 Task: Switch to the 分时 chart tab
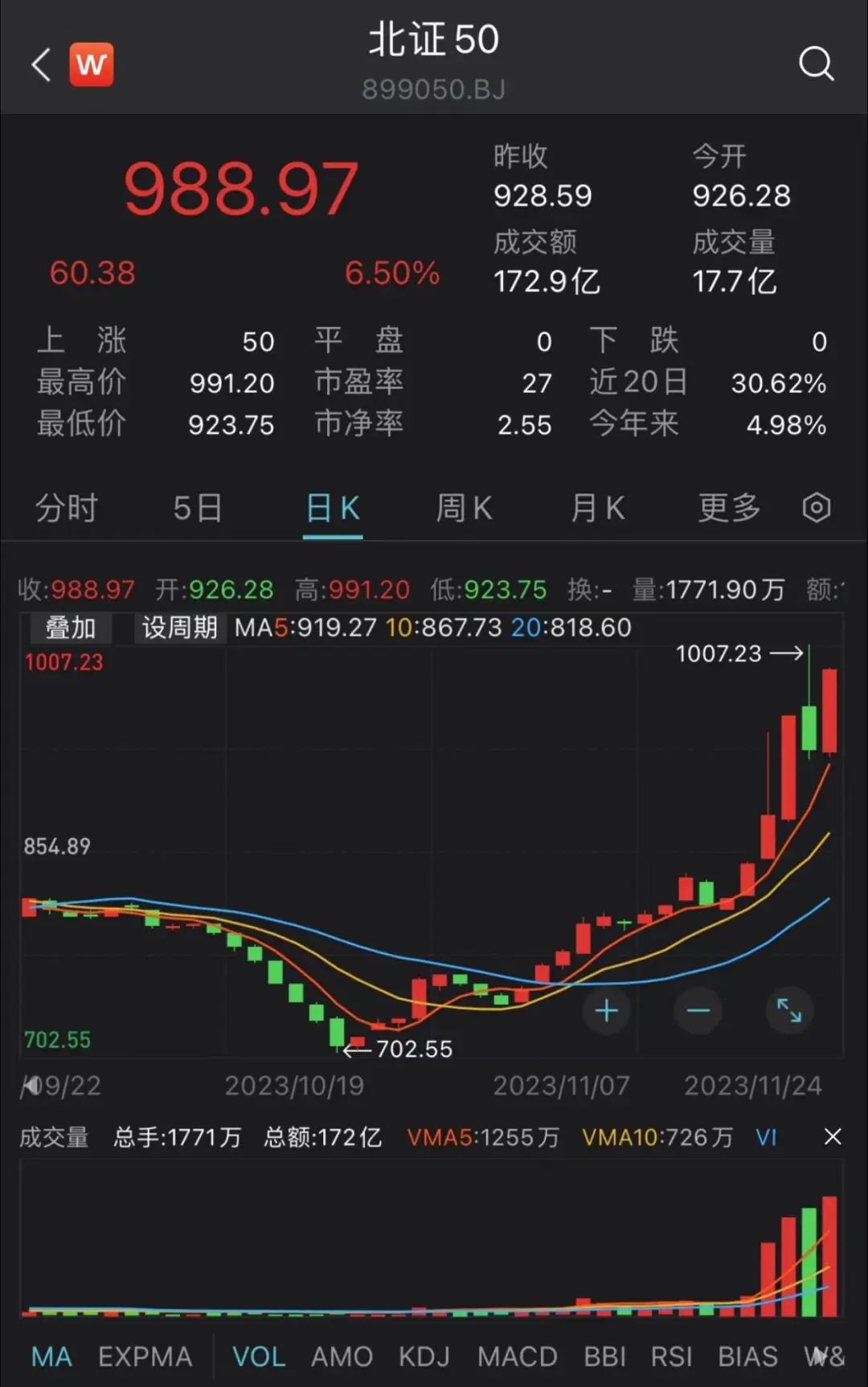[x=66, y=509]
